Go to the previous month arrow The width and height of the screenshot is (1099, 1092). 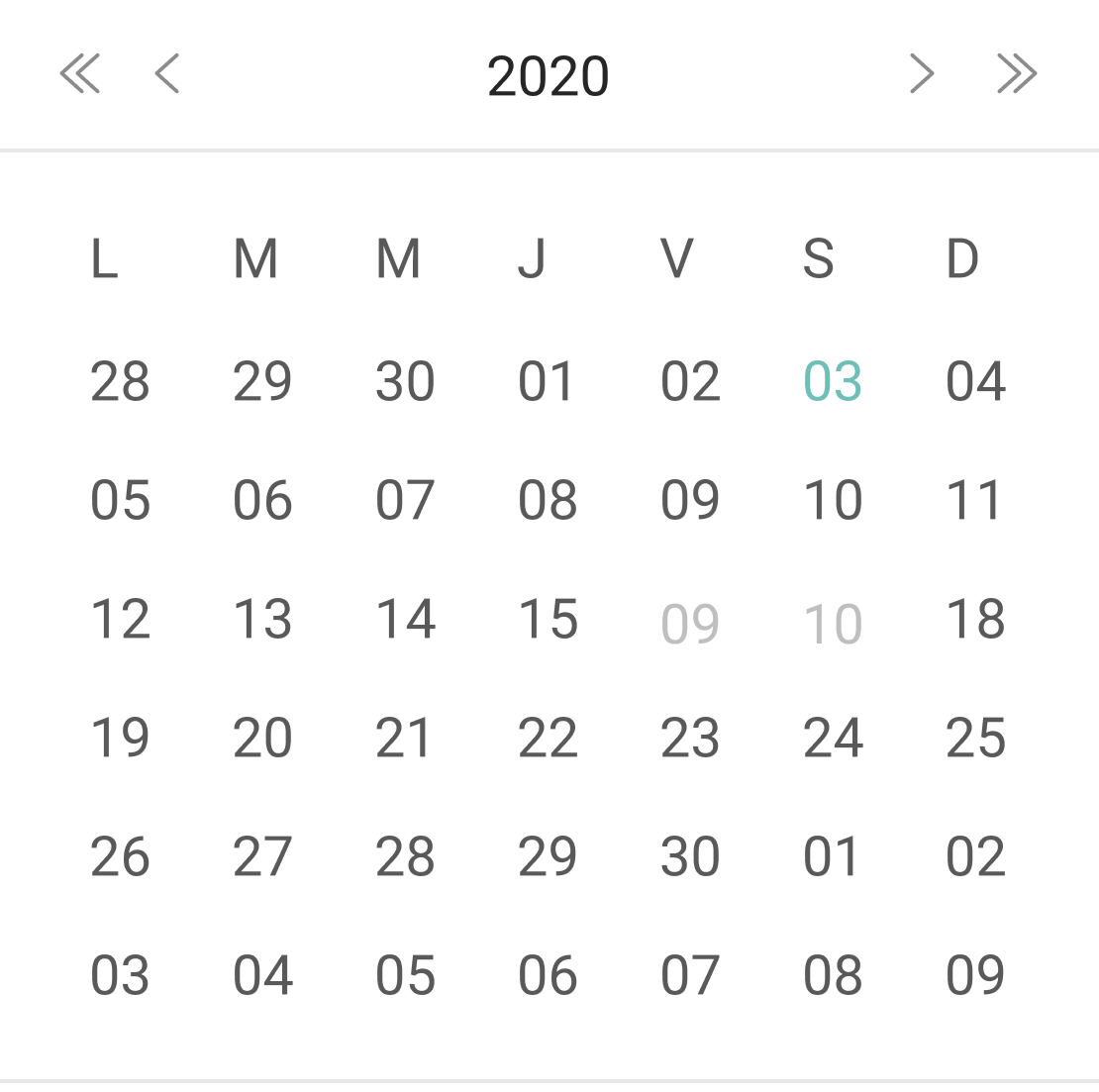click(167, 74)
